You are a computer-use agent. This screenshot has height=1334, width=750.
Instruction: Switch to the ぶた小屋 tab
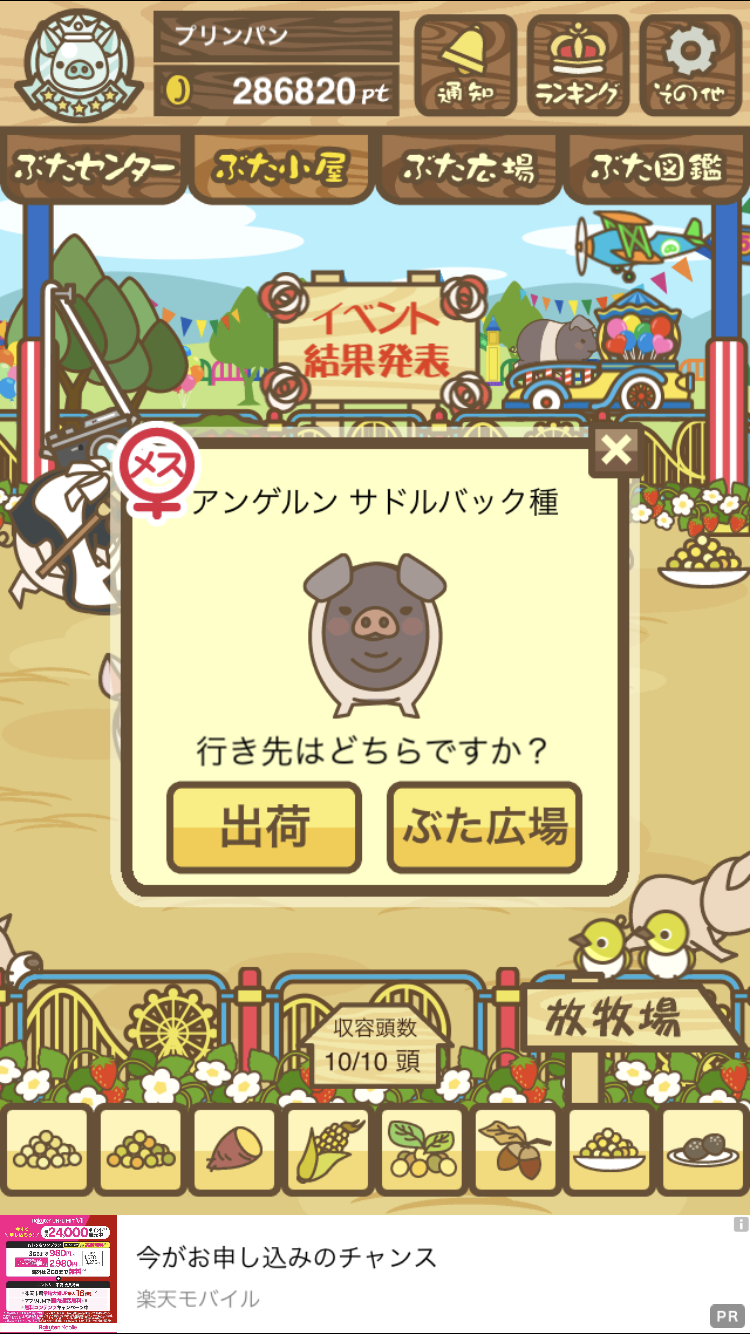[x=281, y=167]
